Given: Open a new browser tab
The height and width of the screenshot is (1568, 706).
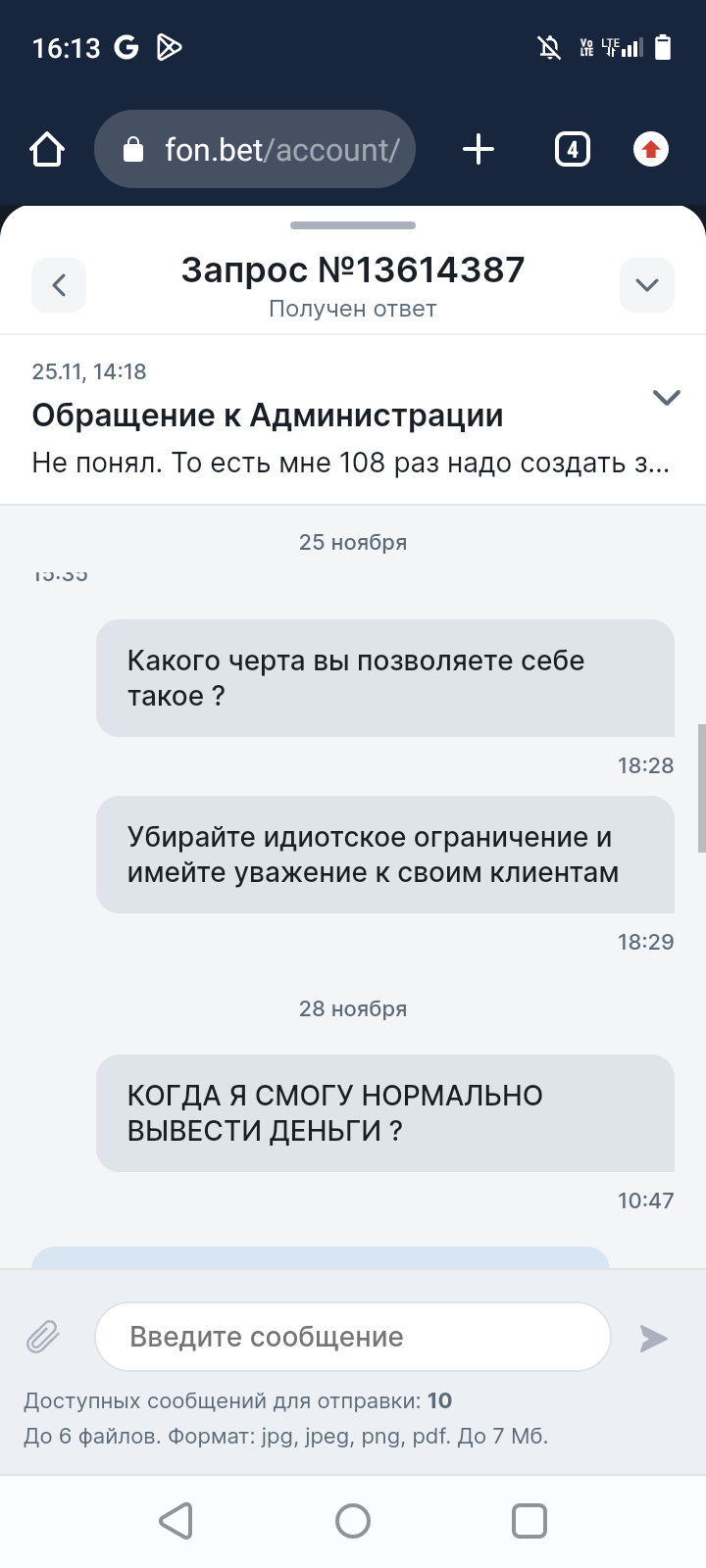Looking at the screenshot, I should pos(479,150).
